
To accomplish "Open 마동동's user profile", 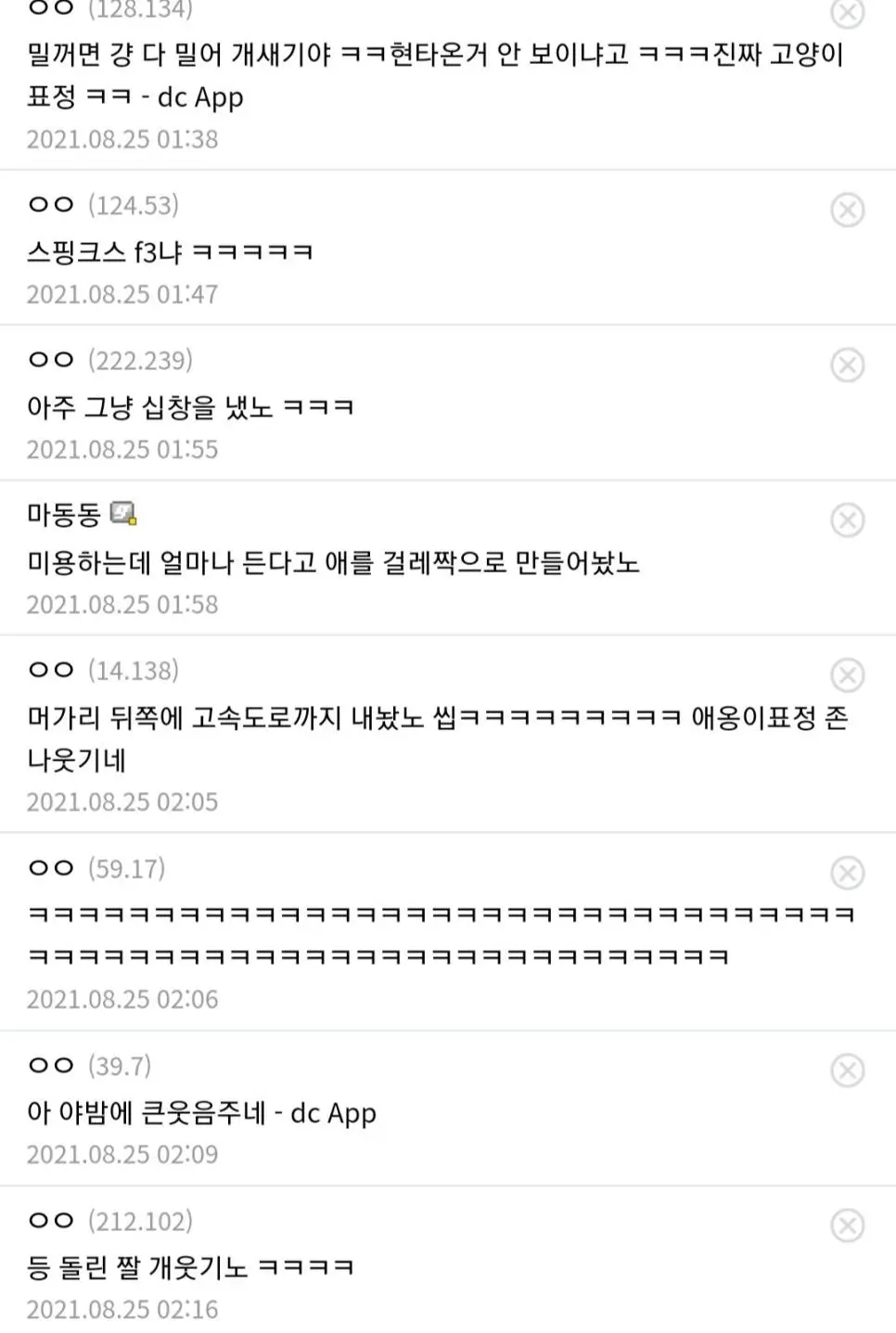I will point(63,514).
